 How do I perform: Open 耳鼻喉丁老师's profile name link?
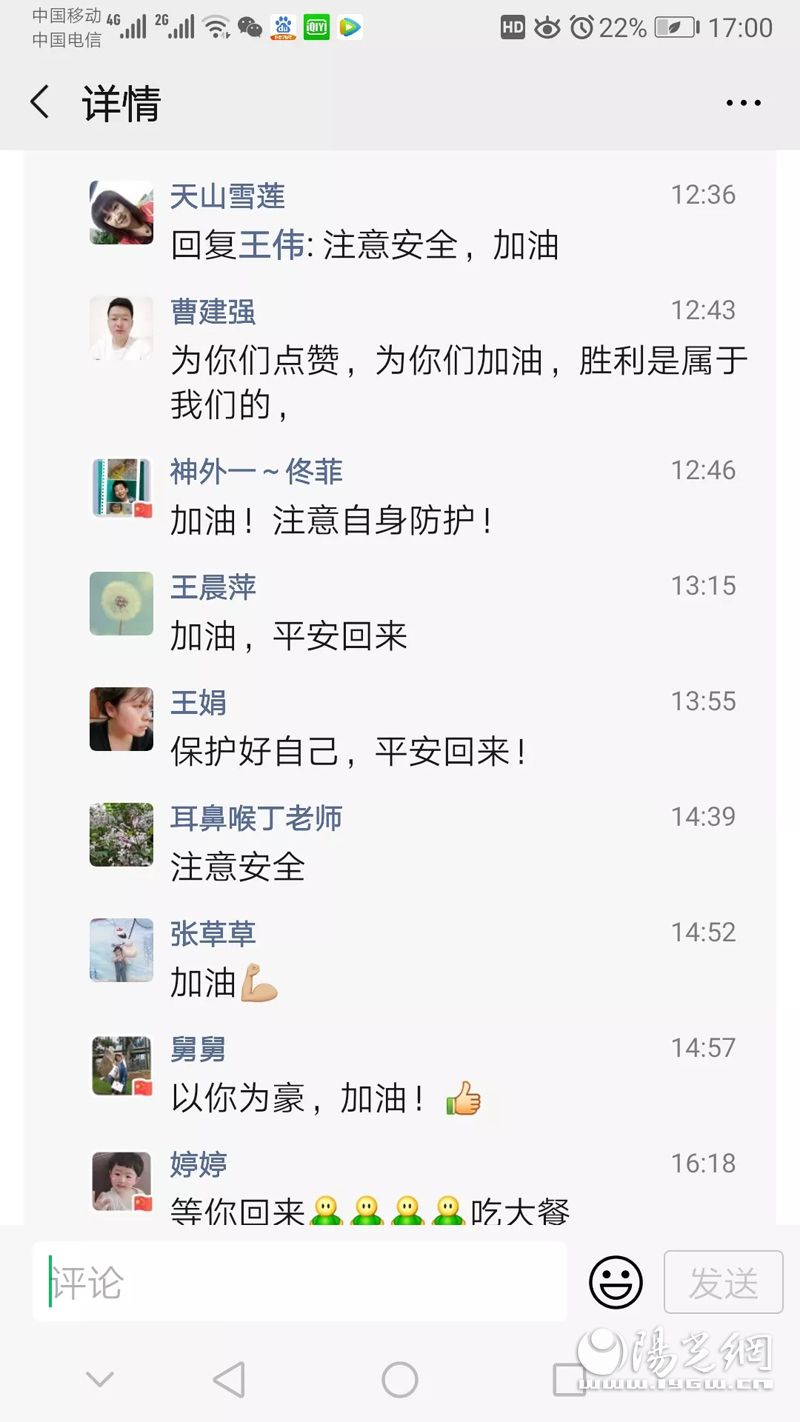coord(256,818)
